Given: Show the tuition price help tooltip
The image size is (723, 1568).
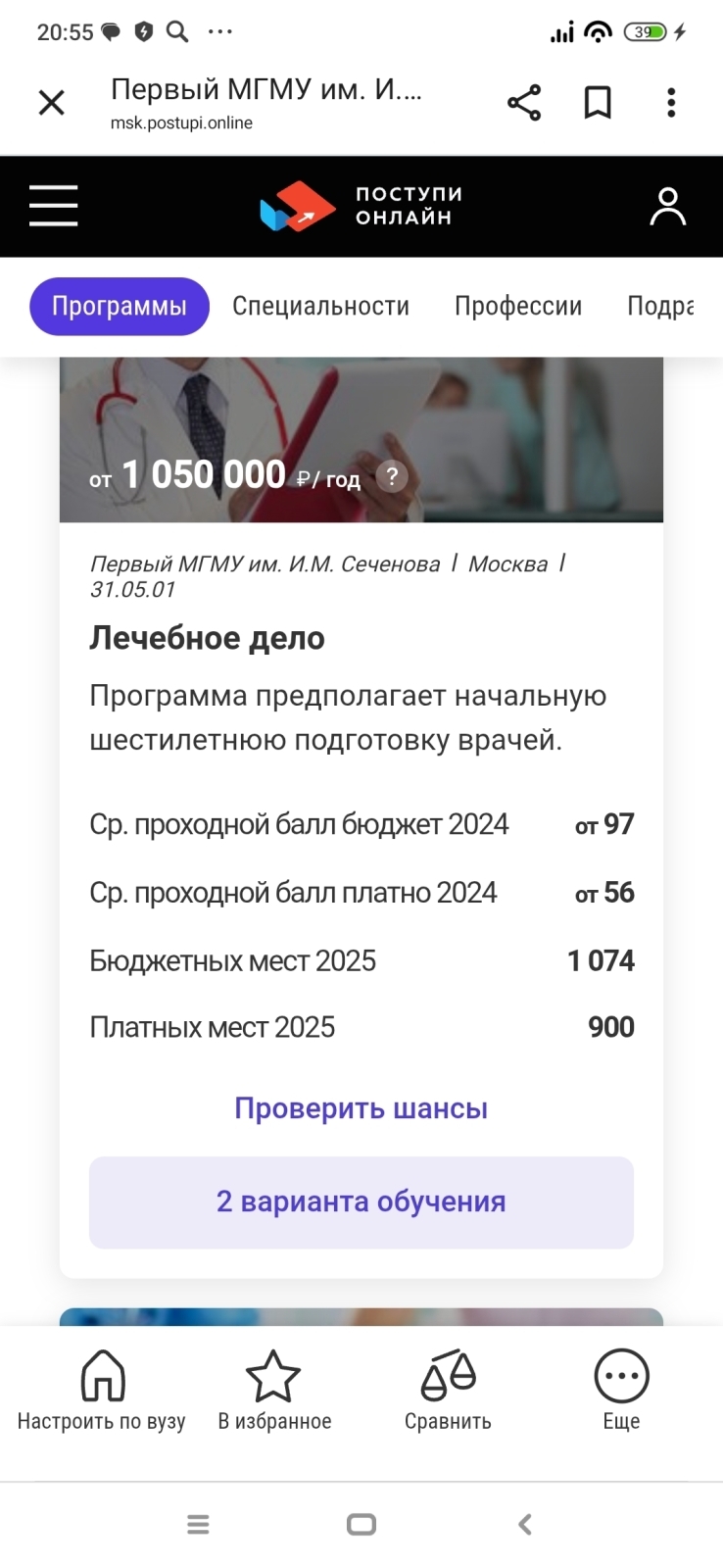Looking at the screenshot, I should pos(392,476).
